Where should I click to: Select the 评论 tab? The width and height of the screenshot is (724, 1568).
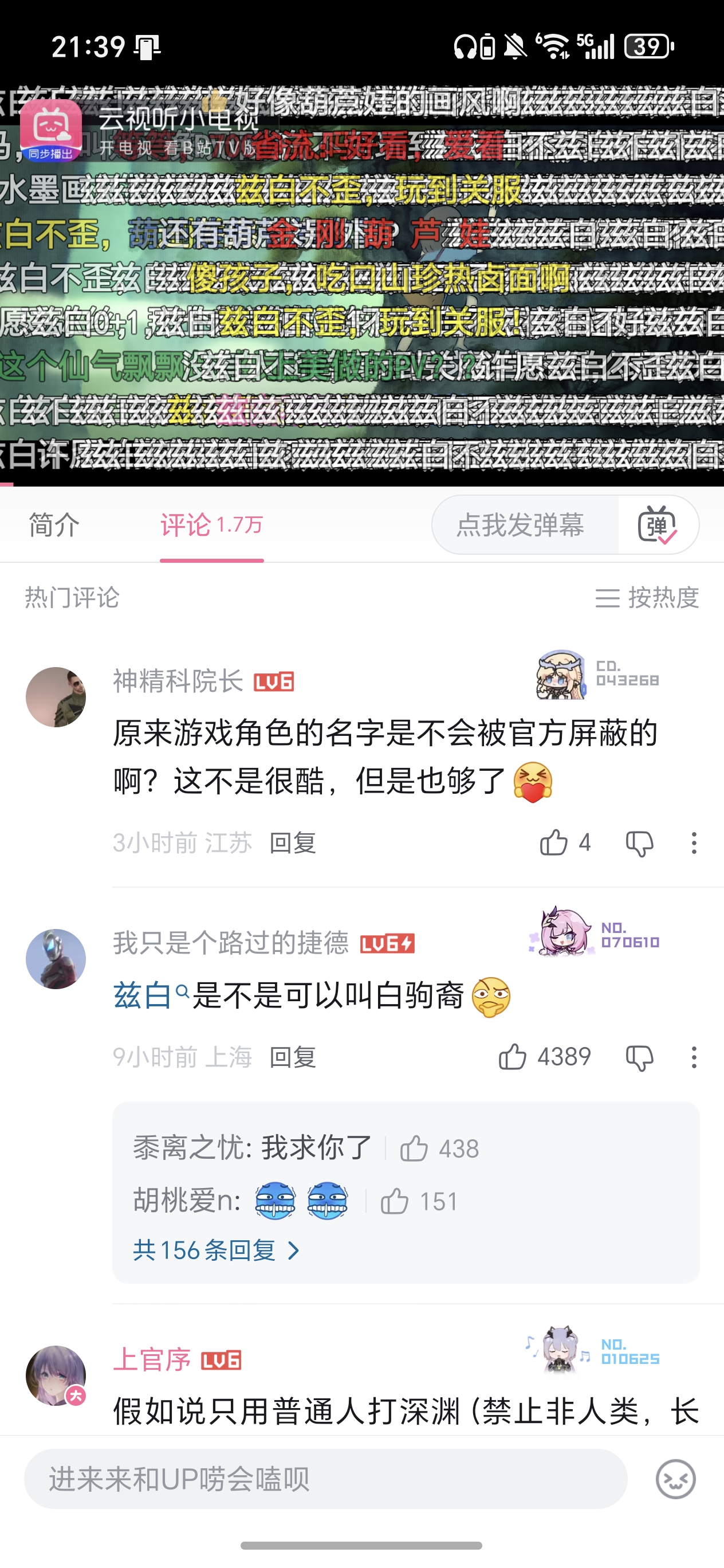click(x=211, y=525)
